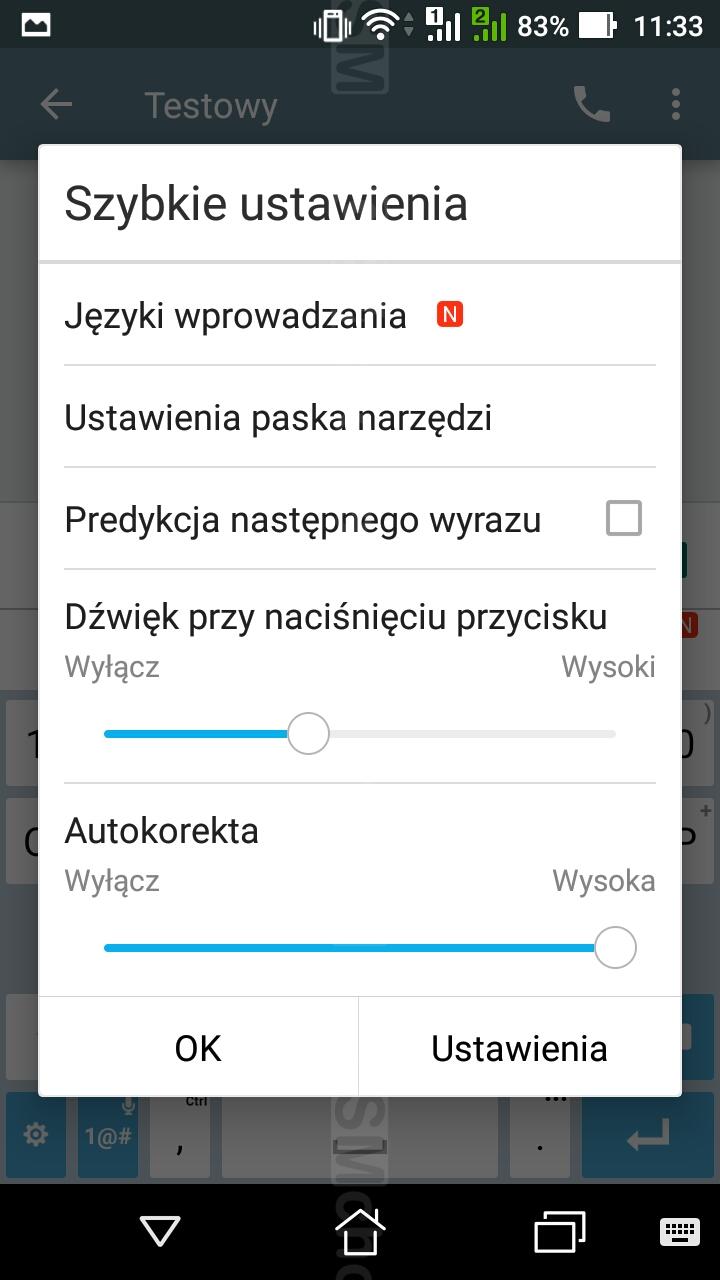Screen dimensions: 720x1280
Task: Open Ustawienia paska narzędzi
Action: point(360,417)
